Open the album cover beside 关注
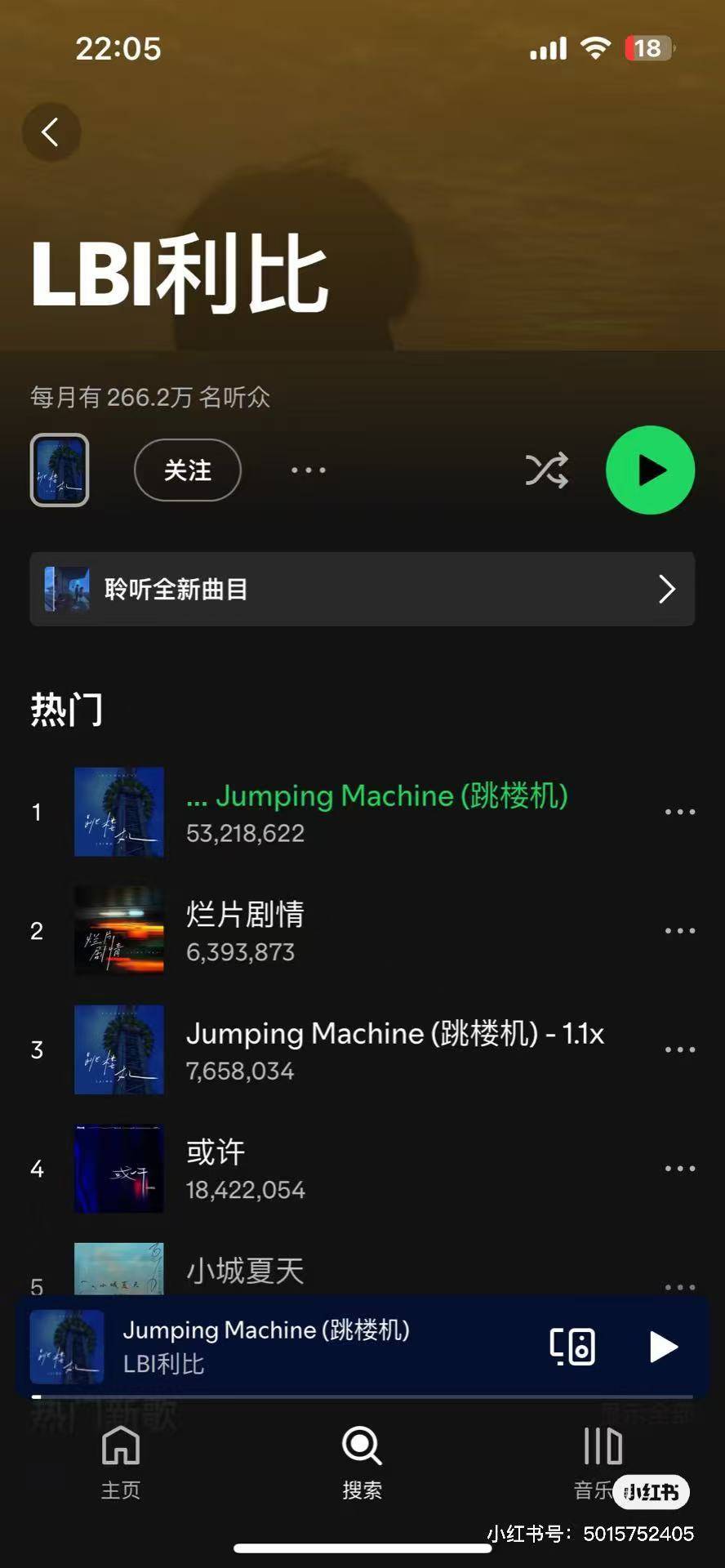 pyautogui.click(x=60, y=470)
